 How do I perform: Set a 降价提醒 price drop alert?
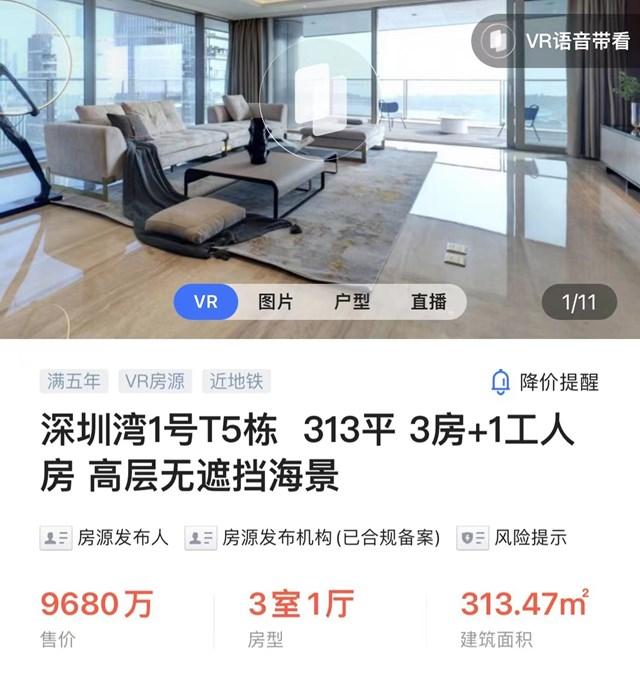(544, 381)
